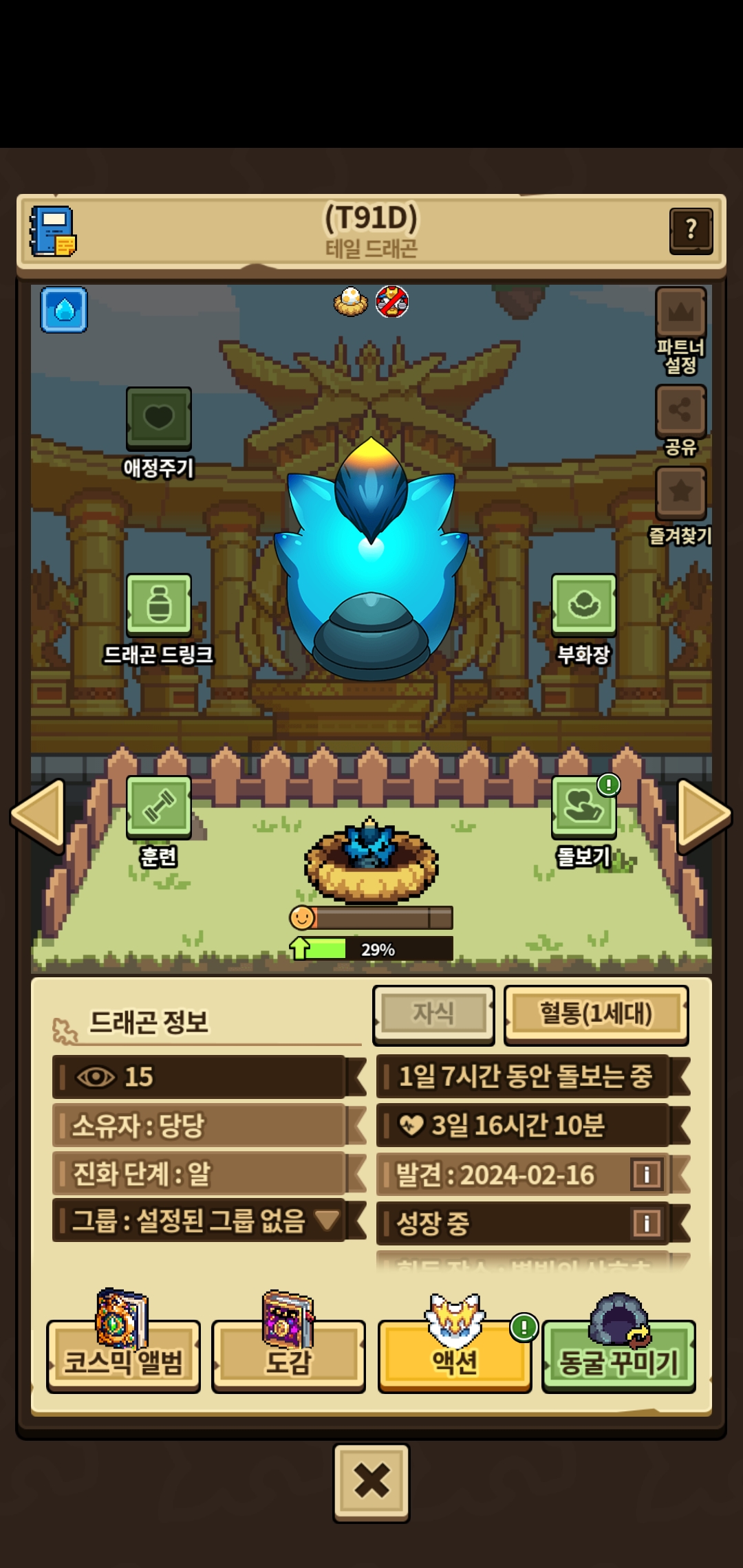View 혈통(1세대) lineage
The height and width of the screenshot is (1568, 743).
(596, 1014)
